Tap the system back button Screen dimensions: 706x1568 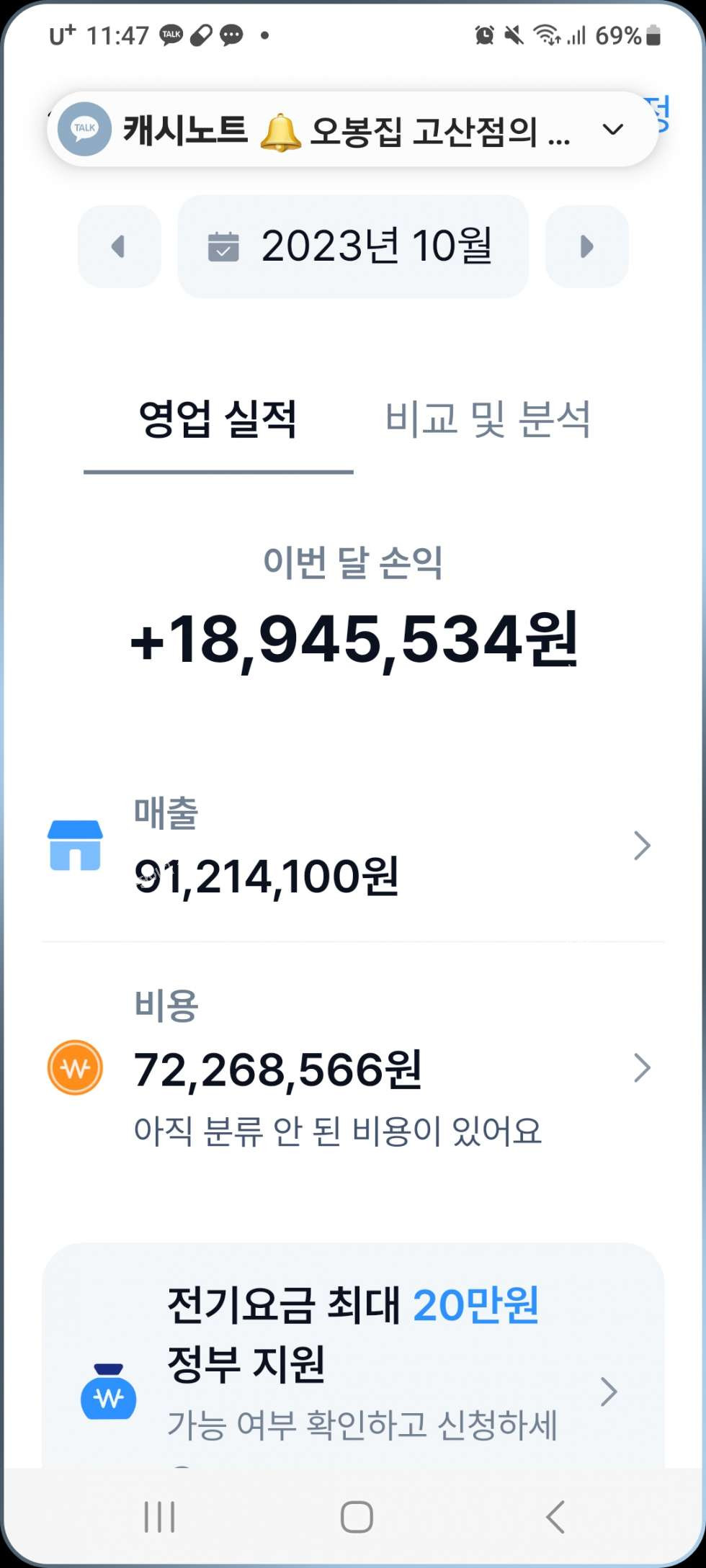[x=555, y=1517]
